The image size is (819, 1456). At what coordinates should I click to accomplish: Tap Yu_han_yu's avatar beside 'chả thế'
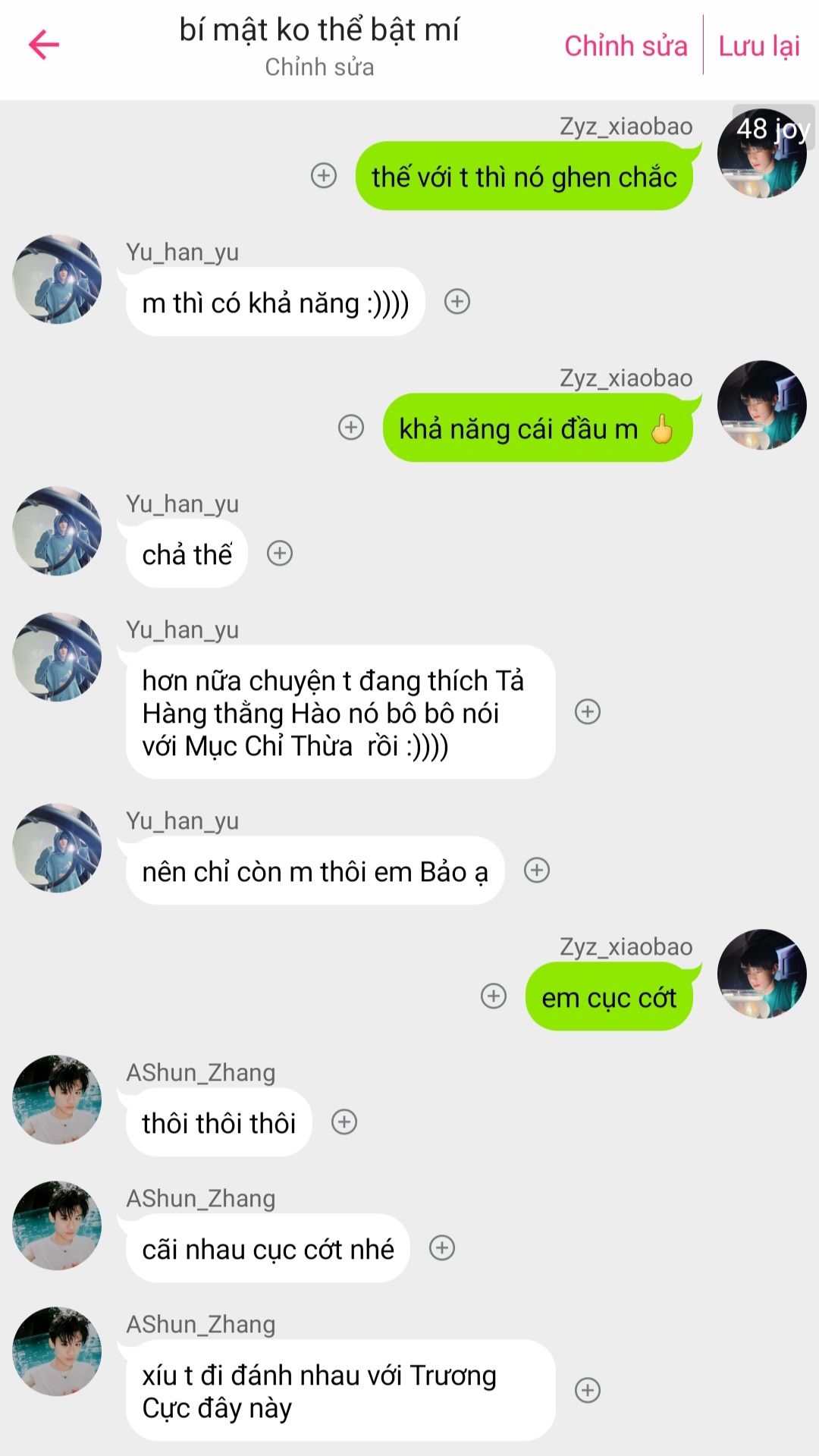57,531
